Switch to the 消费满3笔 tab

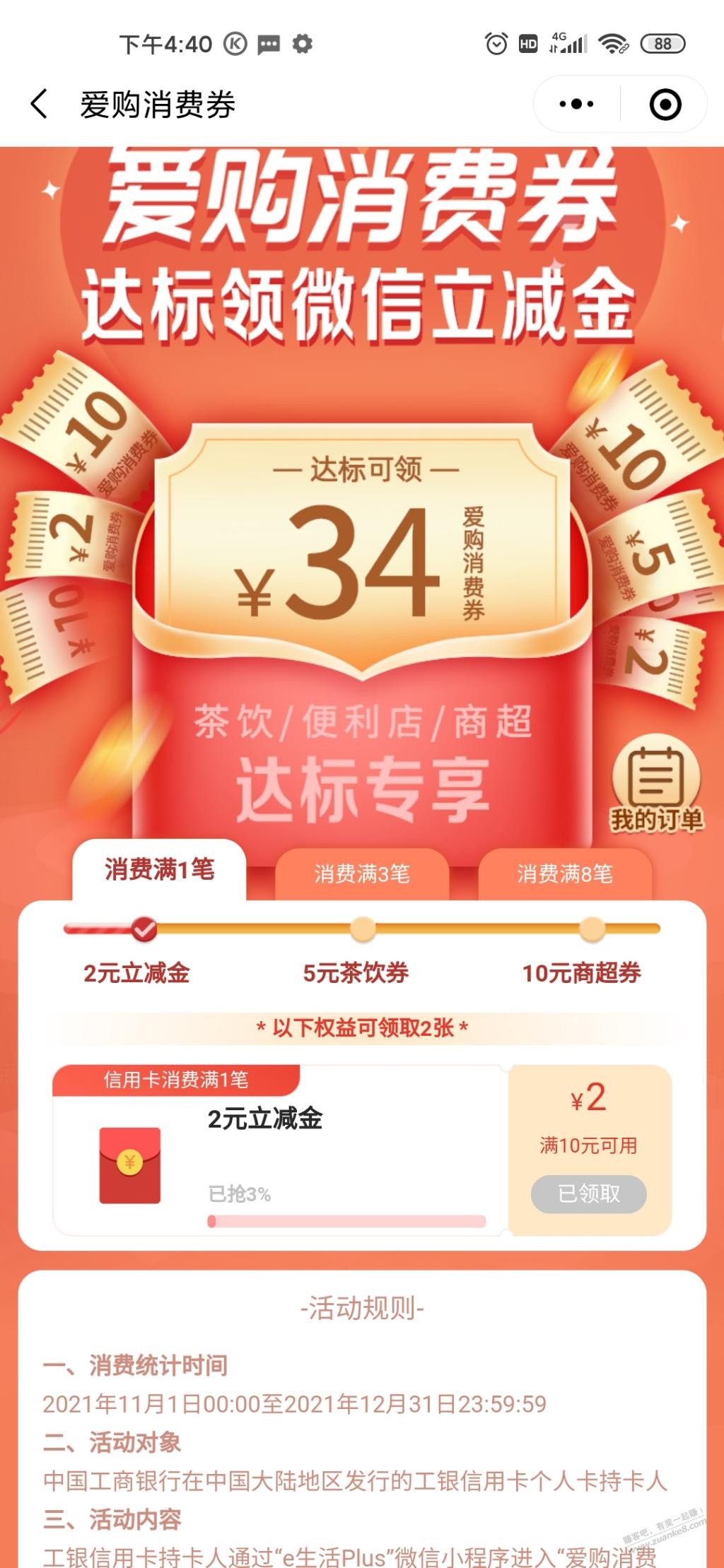[361, 874]
